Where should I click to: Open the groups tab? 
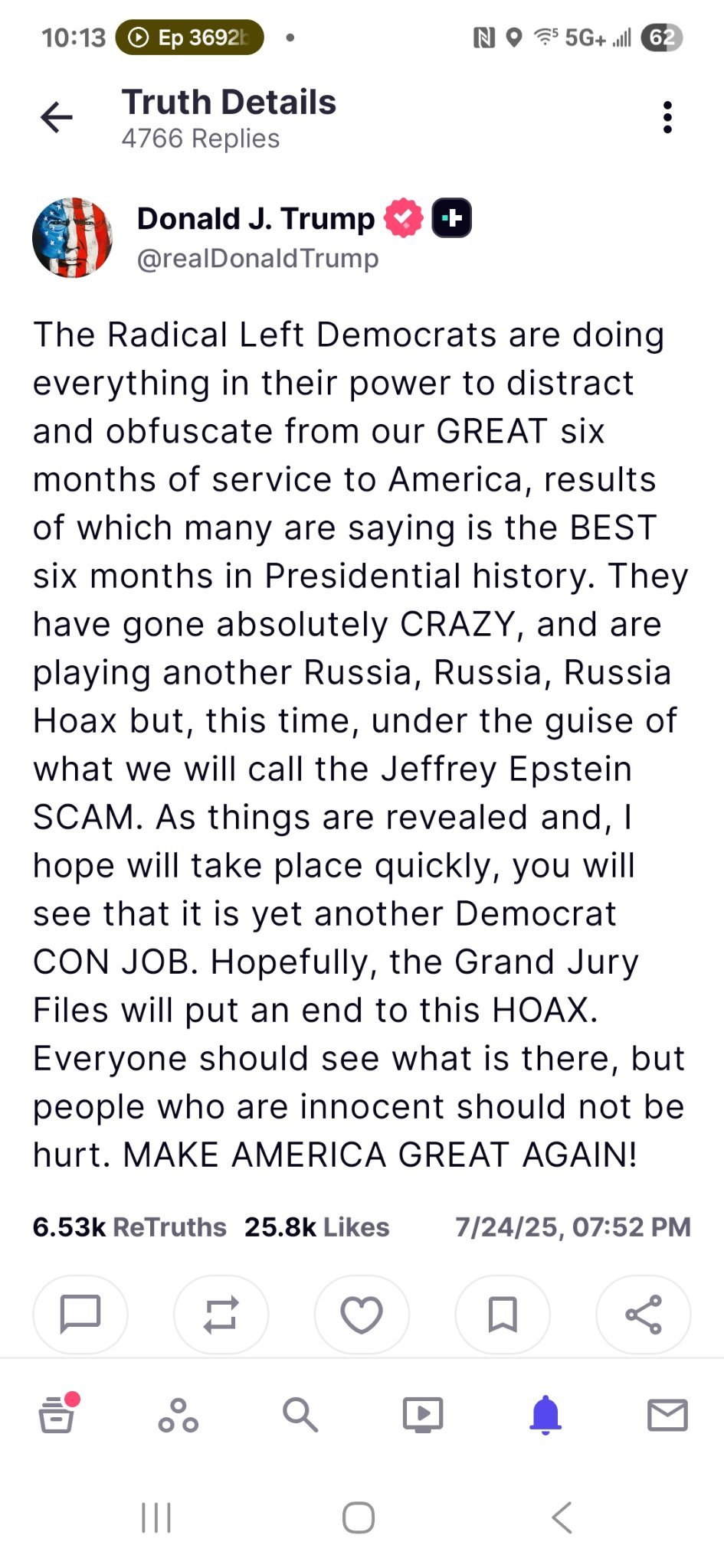[x=179, y=1415]
